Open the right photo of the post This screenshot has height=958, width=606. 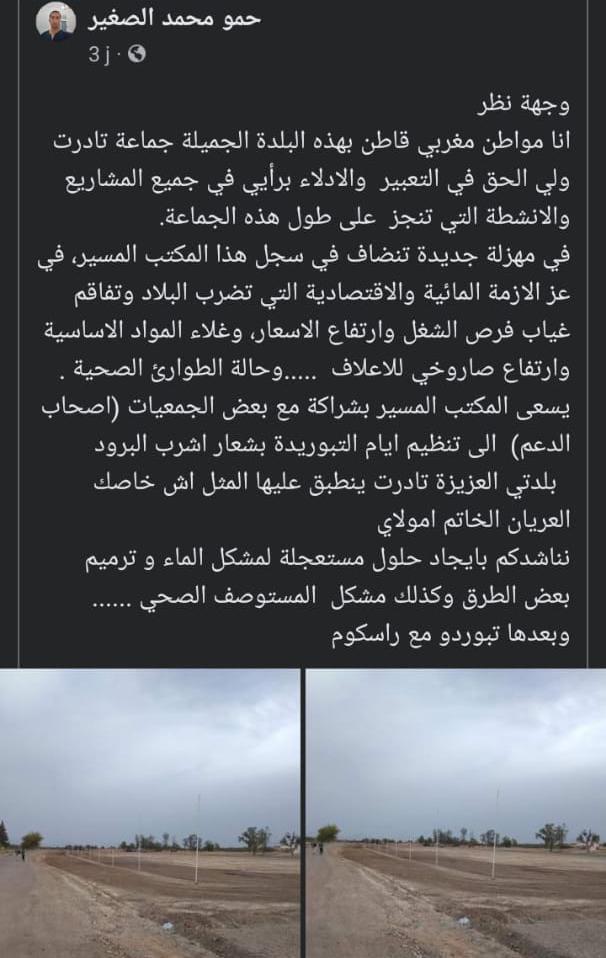point(456,812)
